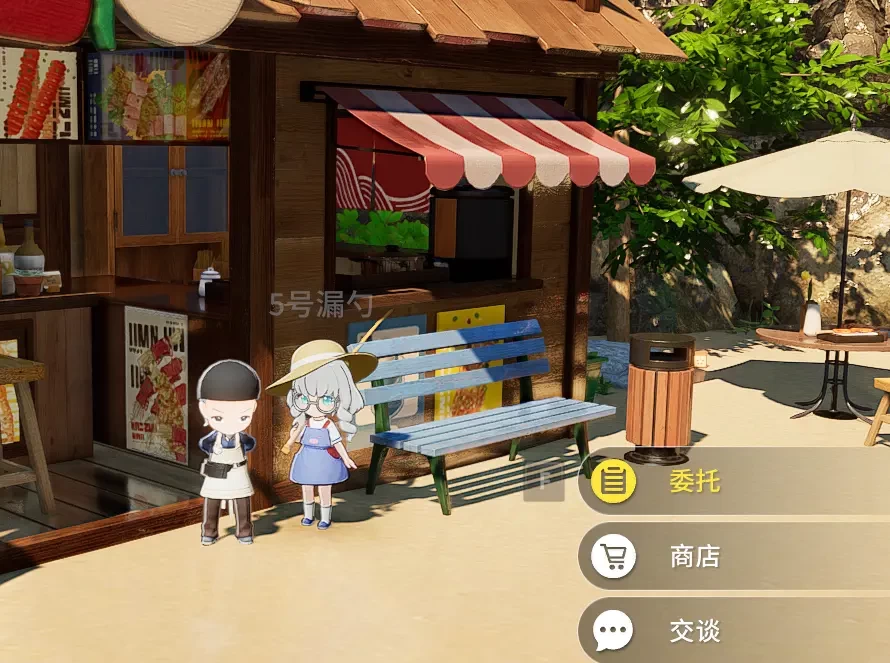
Task: Open the 商店 shop option
Action: [x=694, y=556]
